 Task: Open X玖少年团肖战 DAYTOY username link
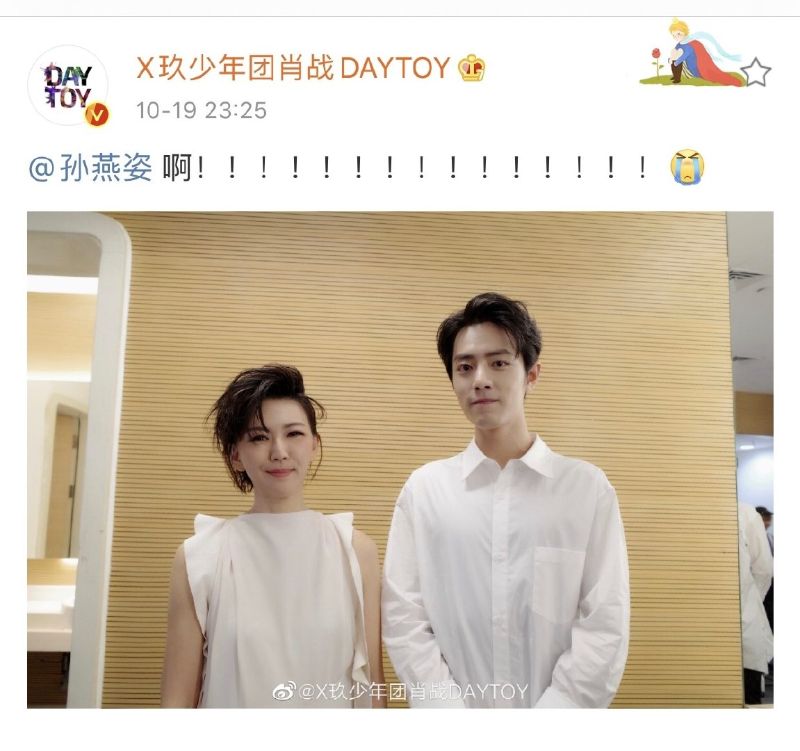click(x=295, y=68)
